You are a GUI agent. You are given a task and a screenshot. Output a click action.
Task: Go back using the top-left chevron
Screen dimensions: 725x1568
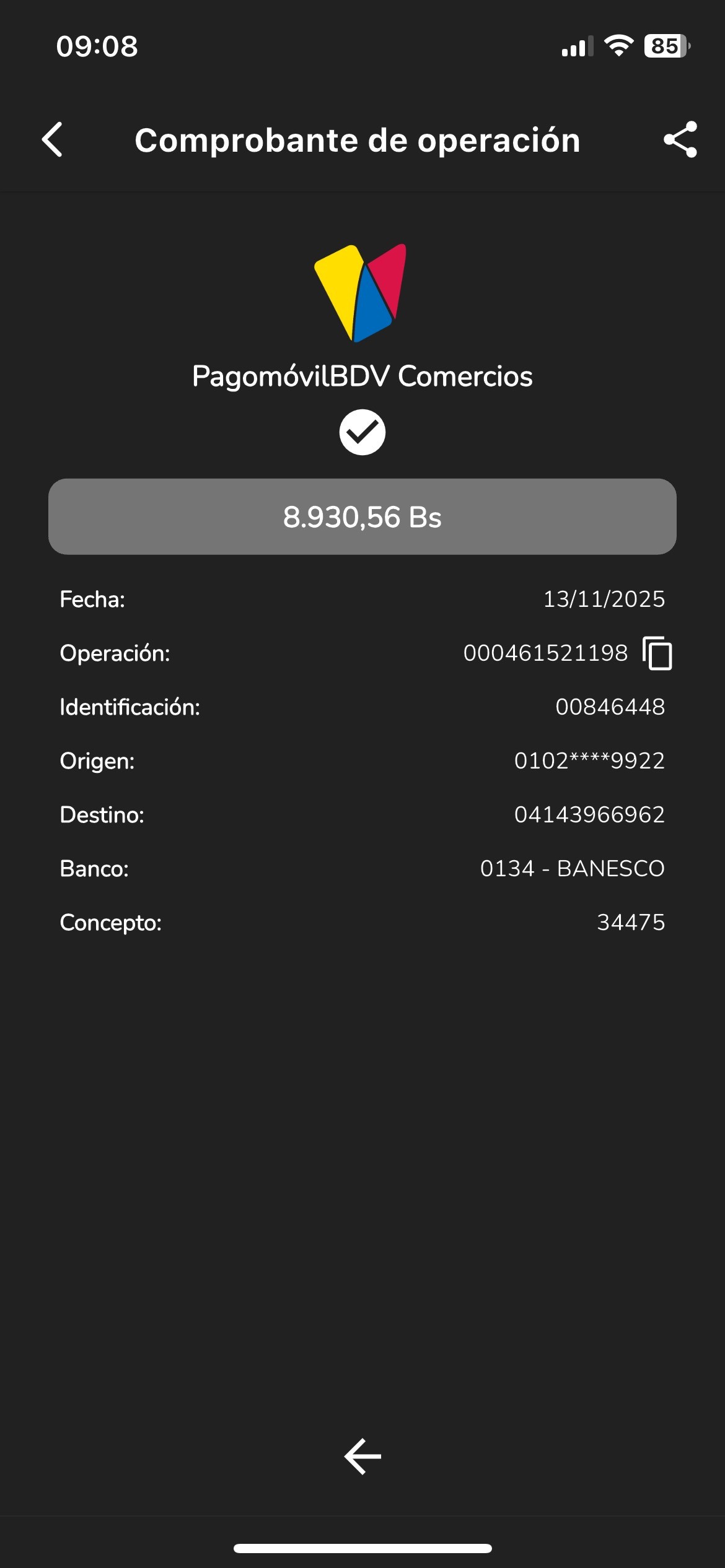click(x=53, y=139)
